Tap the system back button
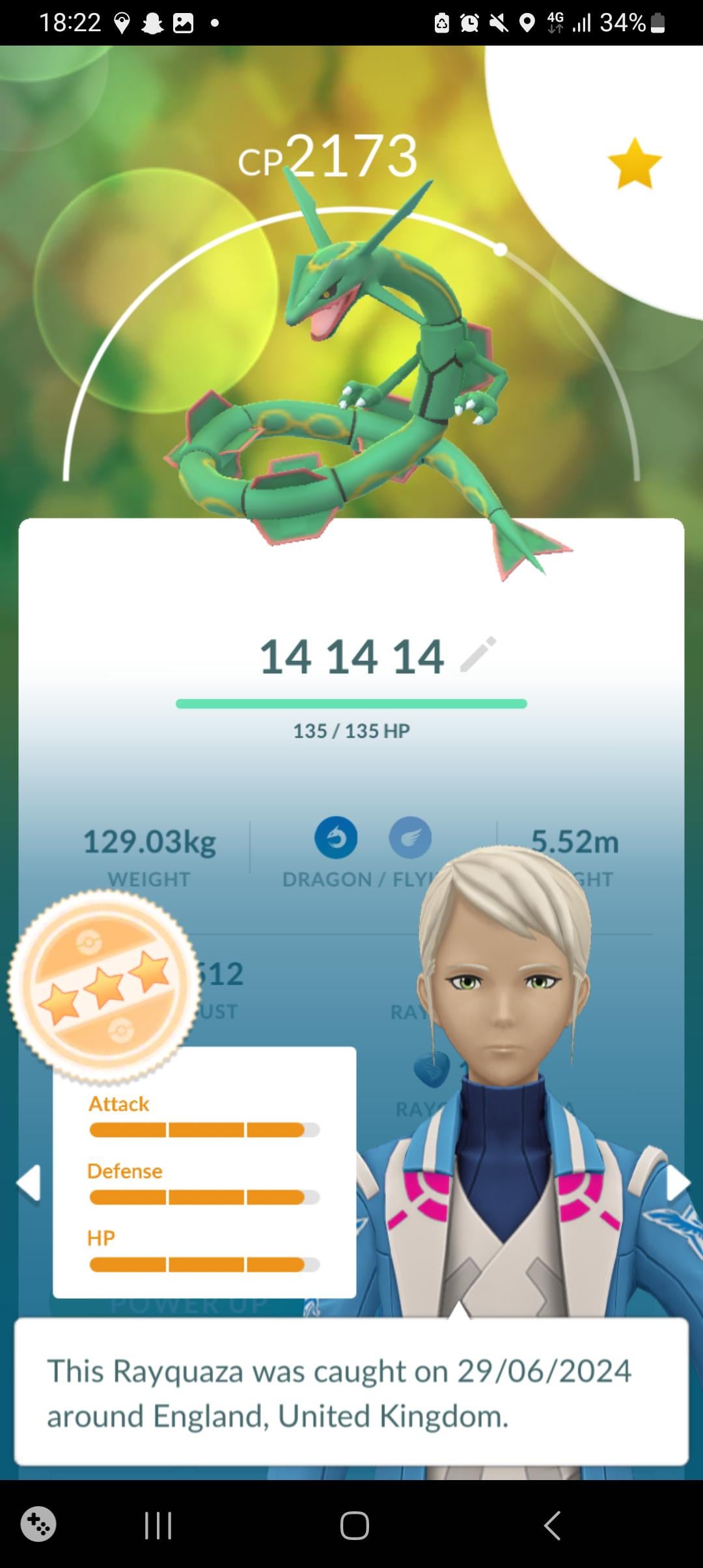 point(552,1525)
